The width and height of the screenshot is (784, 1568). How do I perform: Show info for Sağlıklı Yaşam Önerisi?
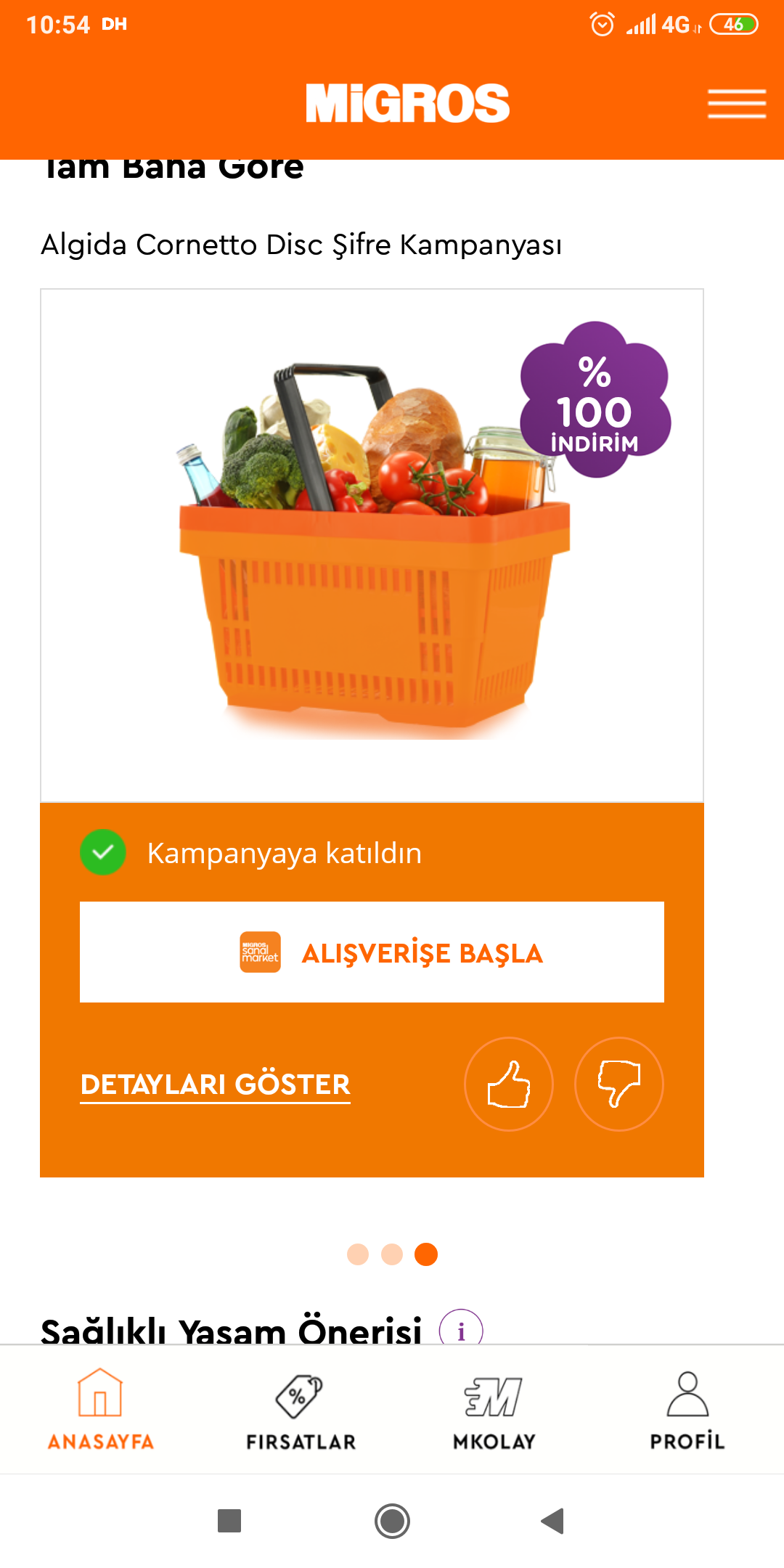(x=461, y=1330)
